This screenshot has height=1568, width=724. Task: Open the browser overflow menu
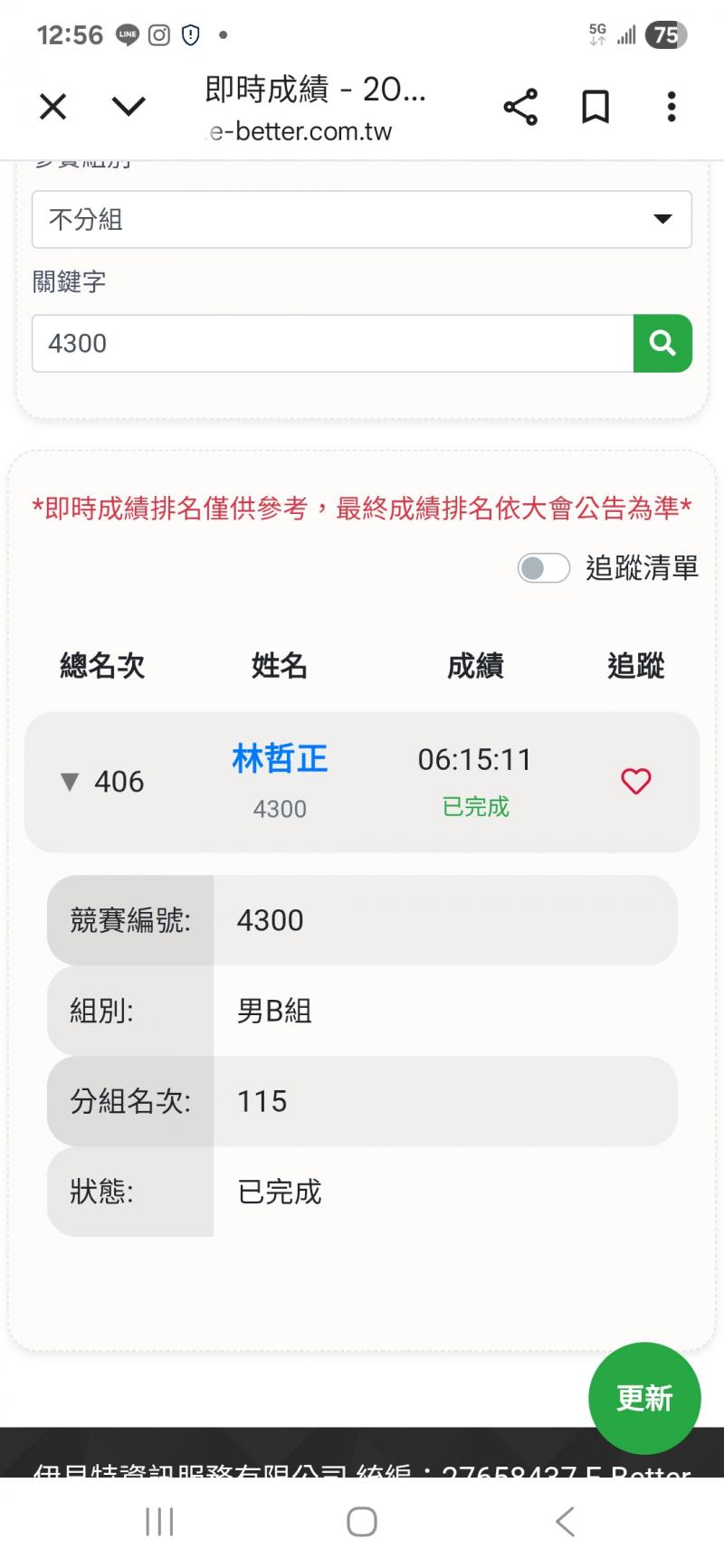tap(671, 108)
